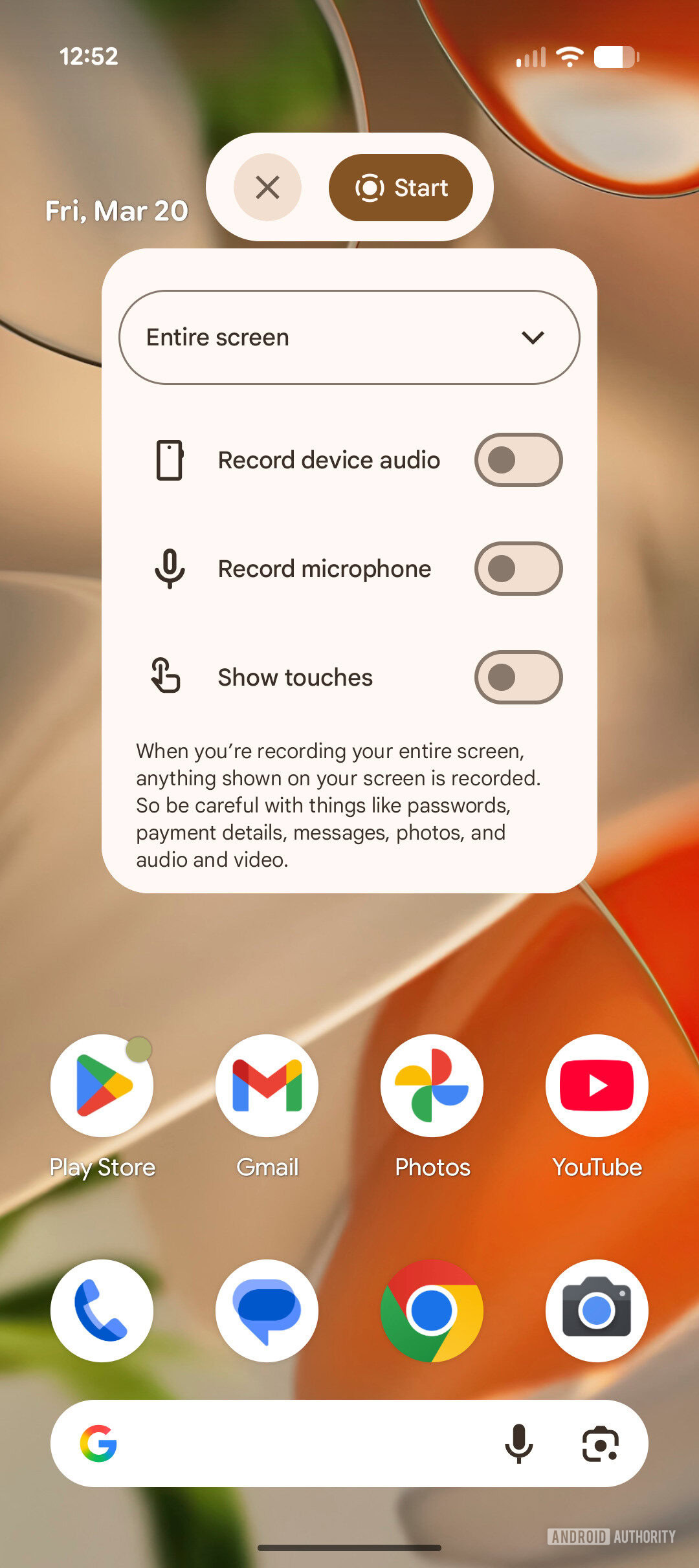This screenshot has width=699, height=1568.
Task: Open the Camera app
Action: click(597, 1310)
